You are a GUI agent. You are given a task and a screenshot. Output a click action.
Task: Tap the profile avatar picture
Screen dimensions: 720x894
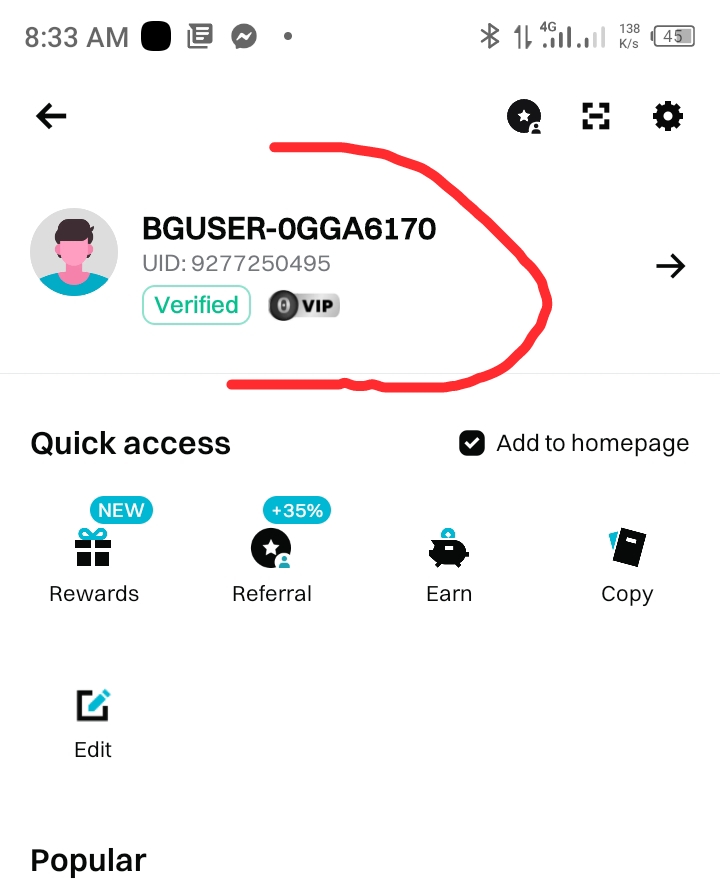[x=74, y=252]
